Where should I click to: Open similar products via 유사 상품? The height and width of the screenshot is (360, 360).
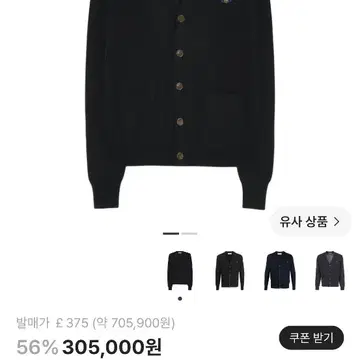310,222
